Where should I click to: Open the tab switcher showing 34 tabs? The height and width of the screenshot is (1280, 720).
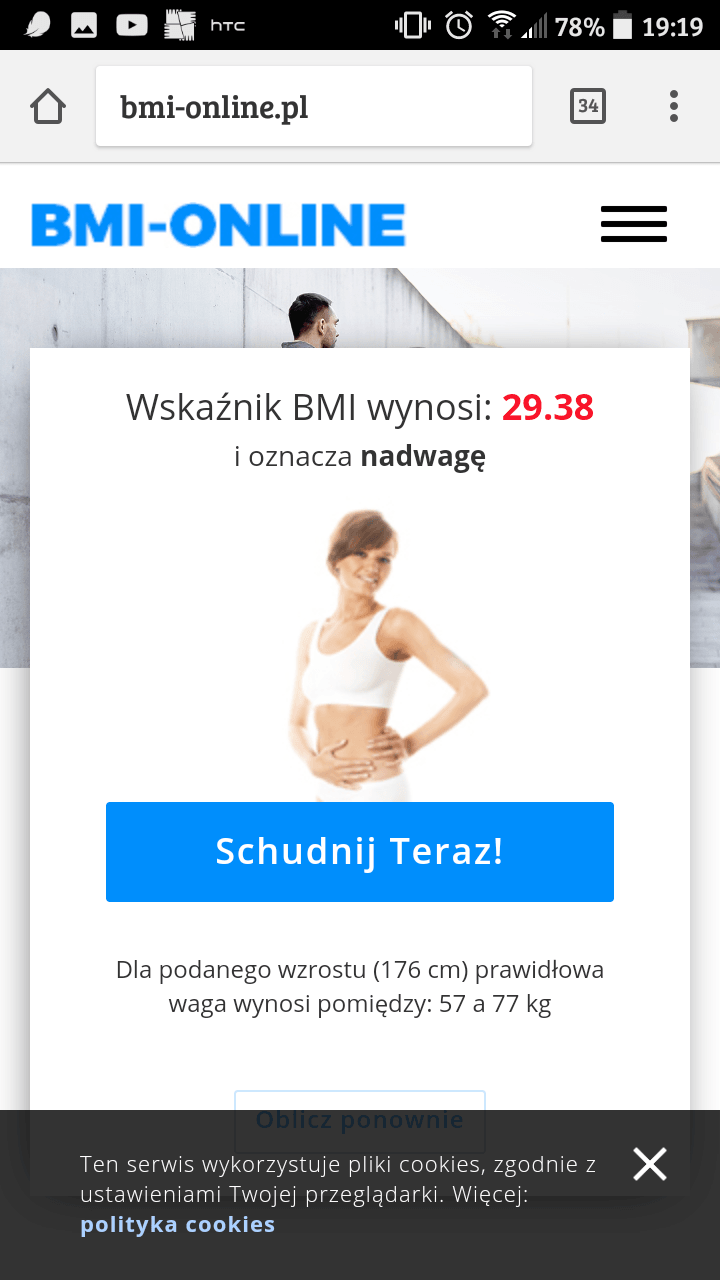tap(588, 106)
